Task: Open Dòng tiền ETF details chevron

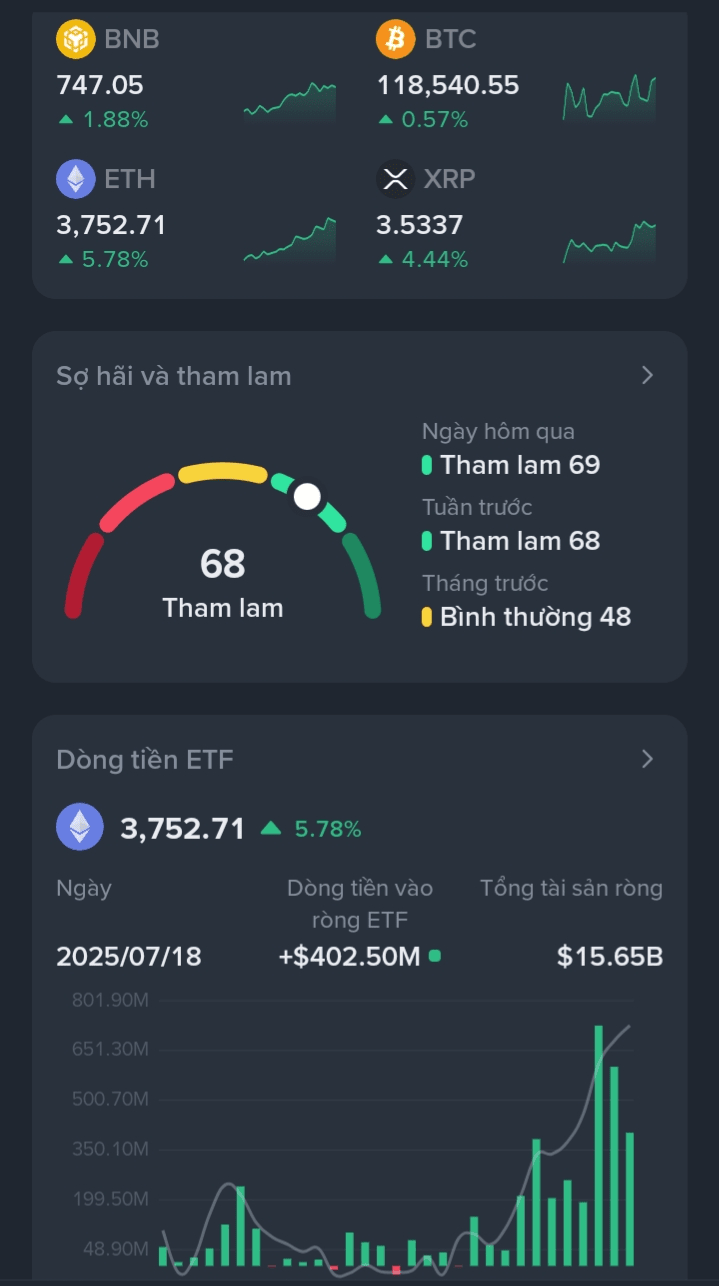Action: (647, 759)
